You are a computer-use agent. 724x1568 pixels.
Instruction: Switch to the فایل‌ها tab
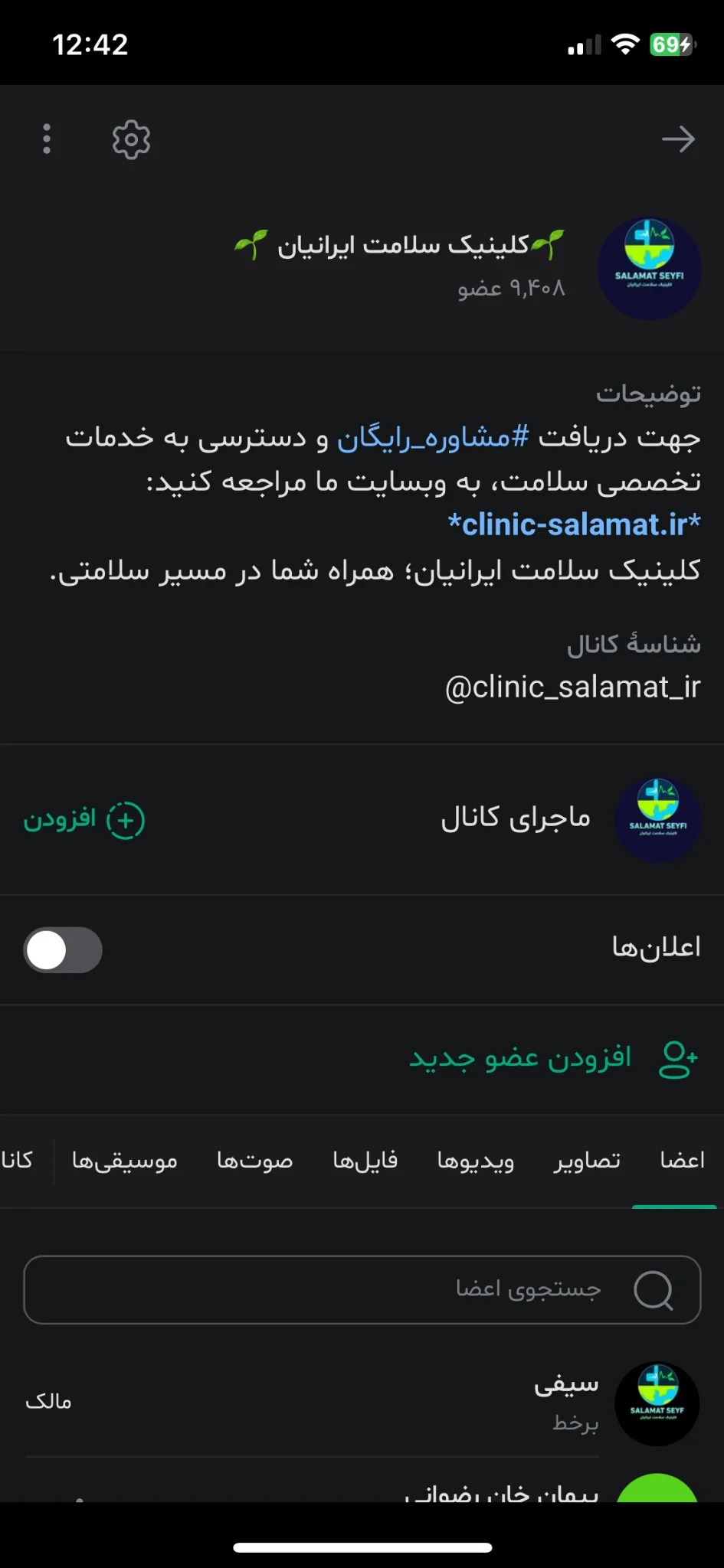pos(365,1161)
